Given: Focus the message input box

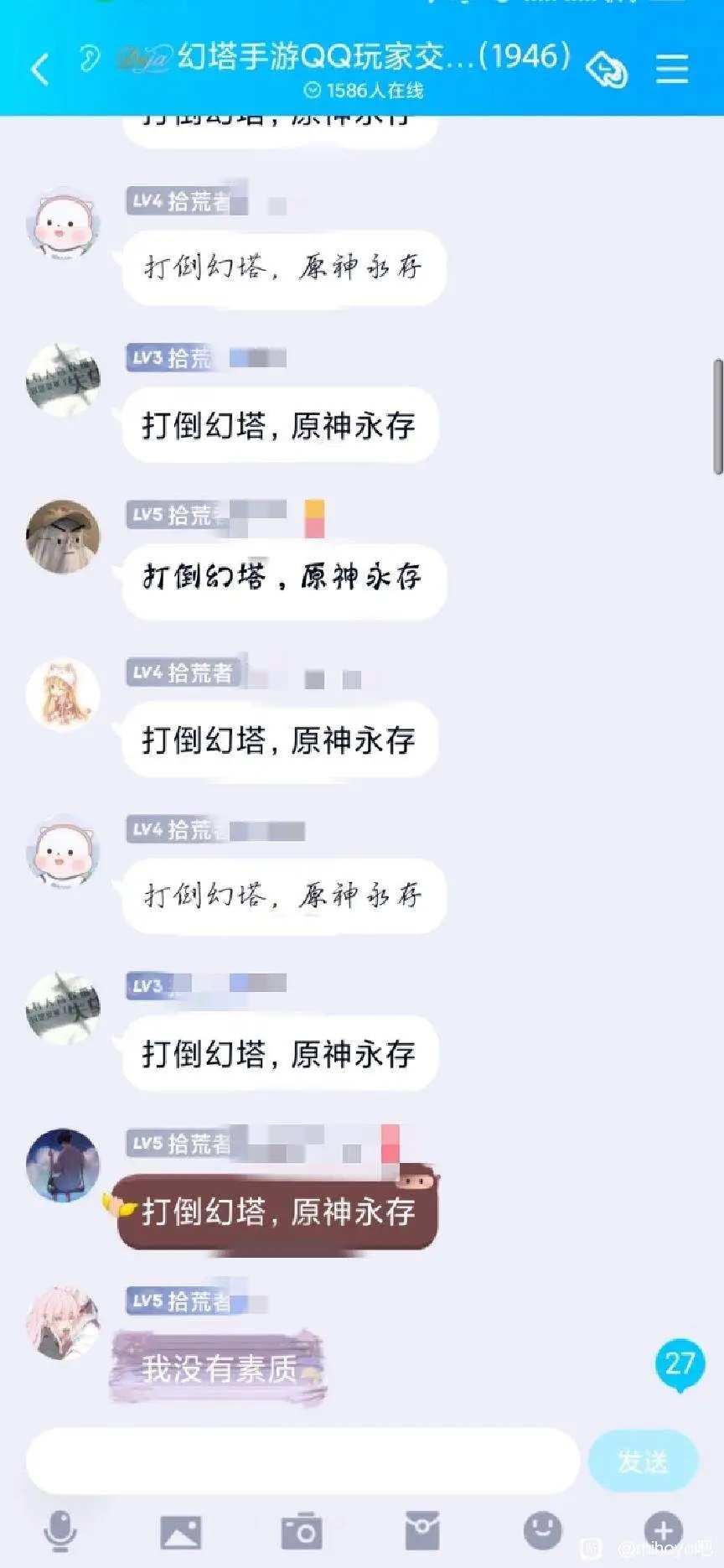Looking at the screenshot, I should (x=302, y=1462).
